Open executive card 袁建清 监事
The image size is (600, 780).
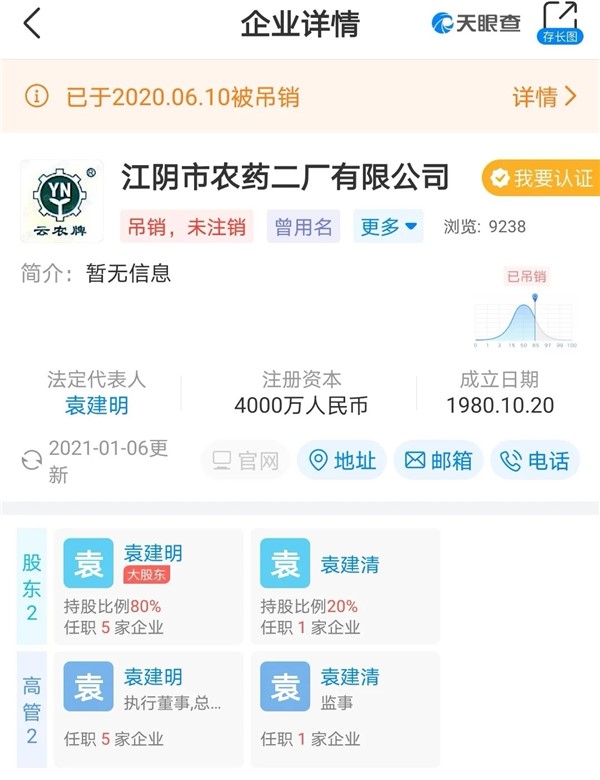(x=344, y=707)
